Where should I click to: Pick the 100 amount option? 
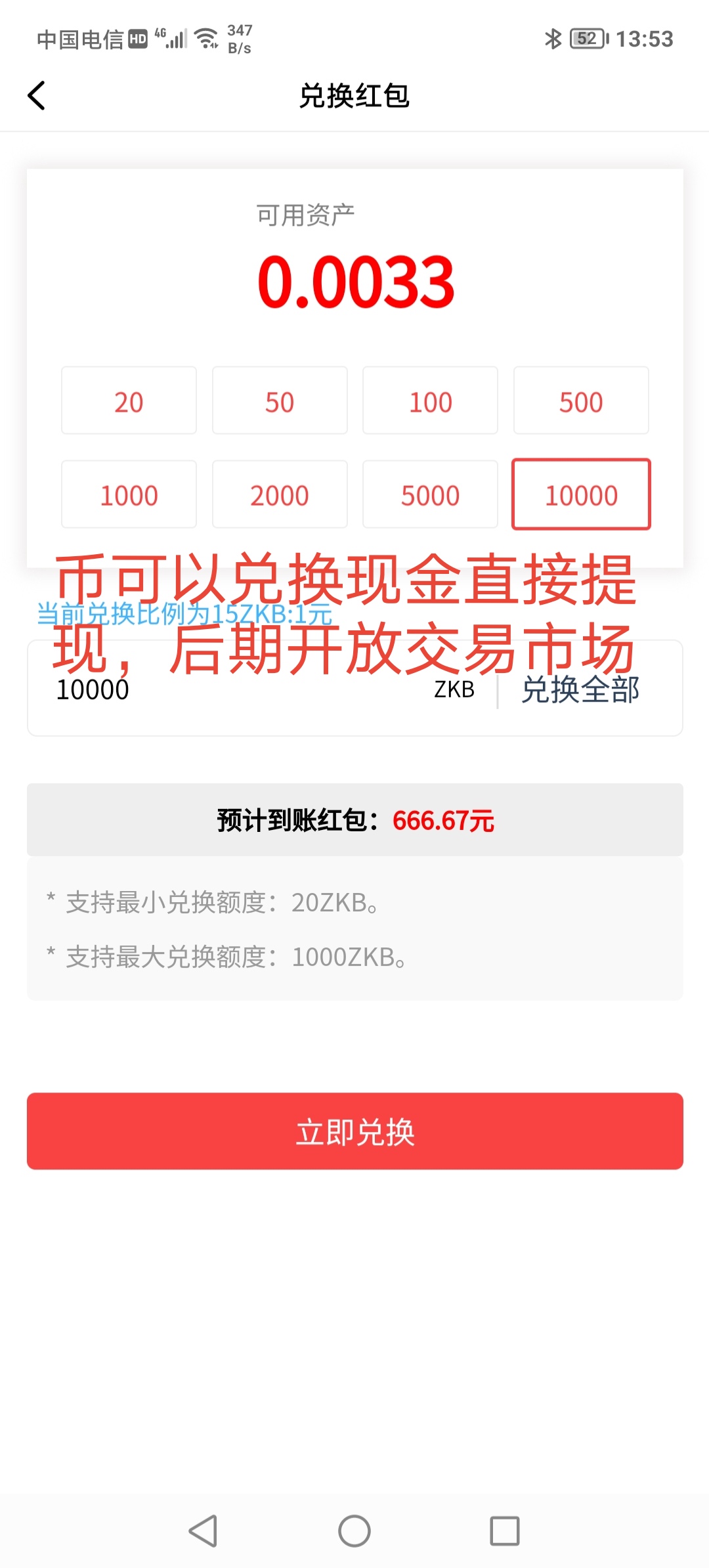430,401
